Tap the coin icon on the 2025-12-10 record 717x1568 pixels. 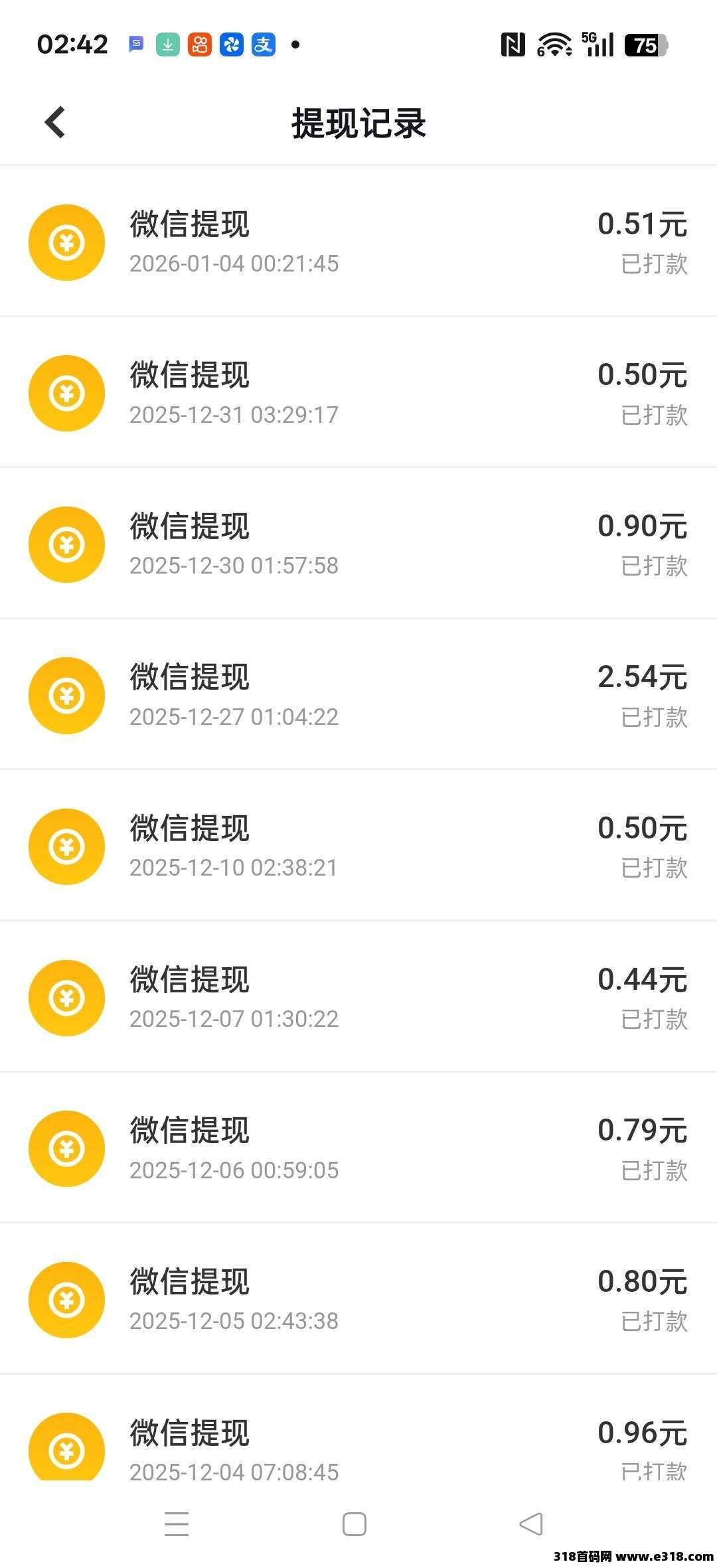tap(66, 847)
